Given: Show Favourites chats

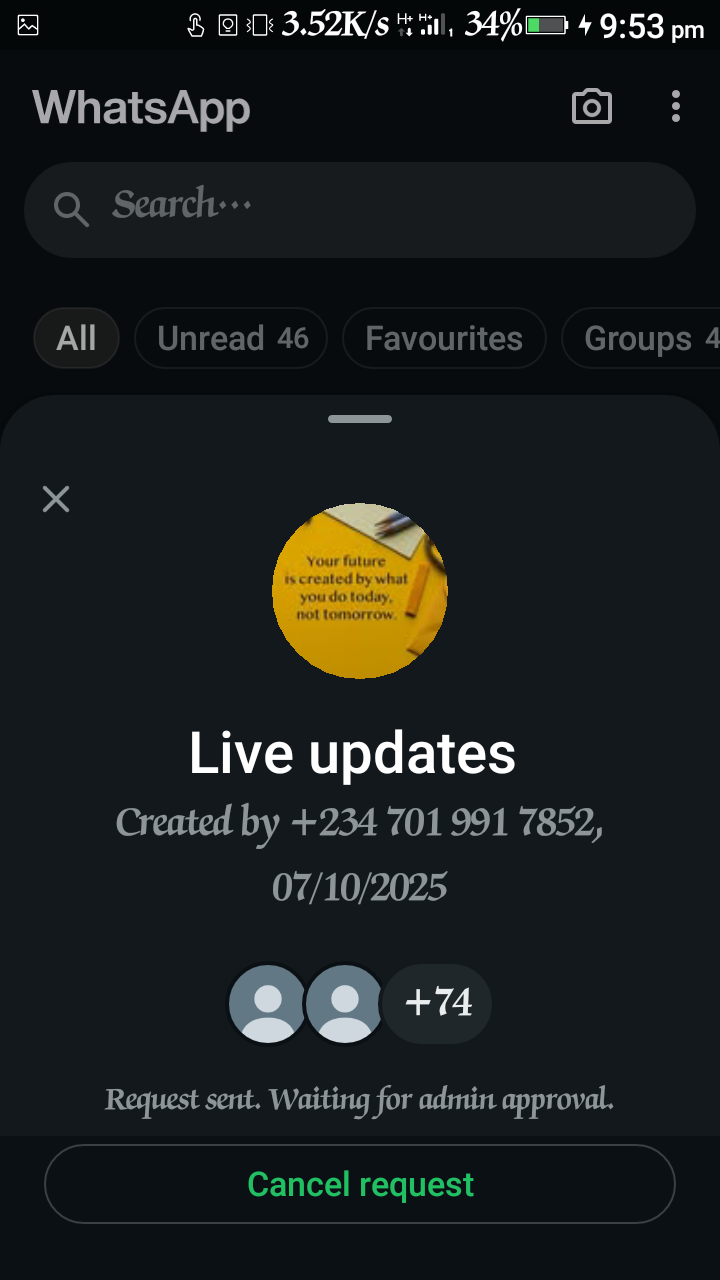Looking at the screenshot, I should click(x=444, y=338).
